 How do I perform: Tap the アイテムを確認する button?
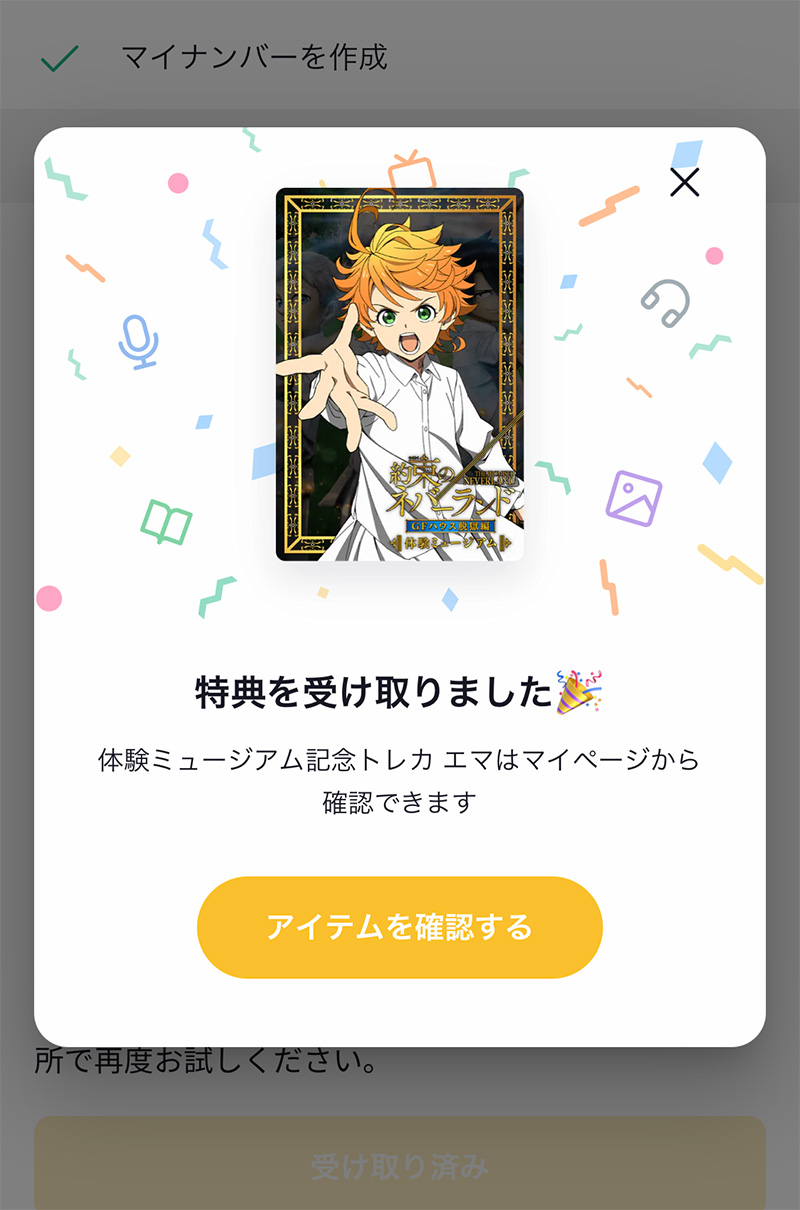coord(400,927)
